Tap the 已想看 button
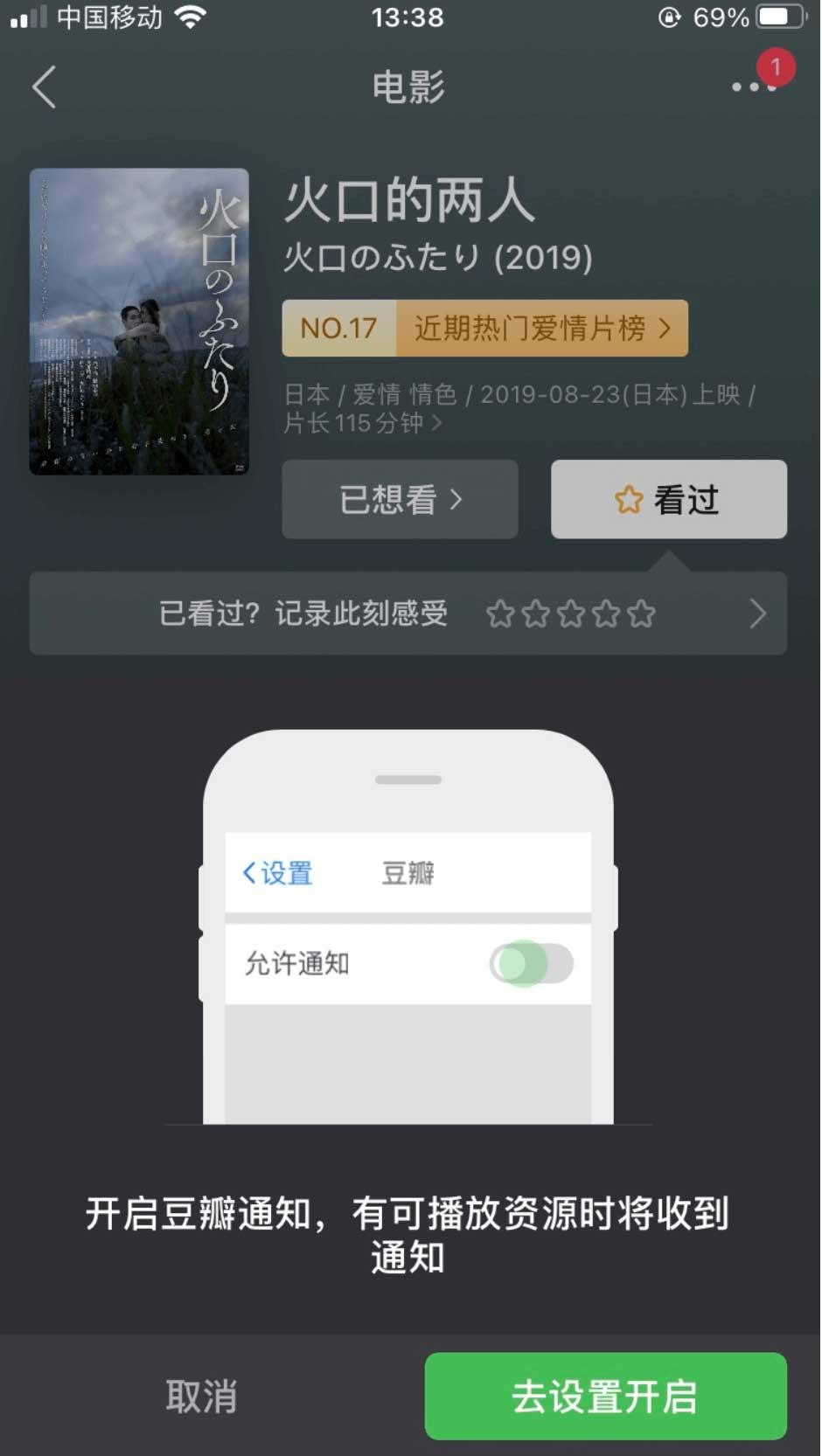Image resolution: width=822 pixels, height=1456 pixels. click(x=400, y=500)
